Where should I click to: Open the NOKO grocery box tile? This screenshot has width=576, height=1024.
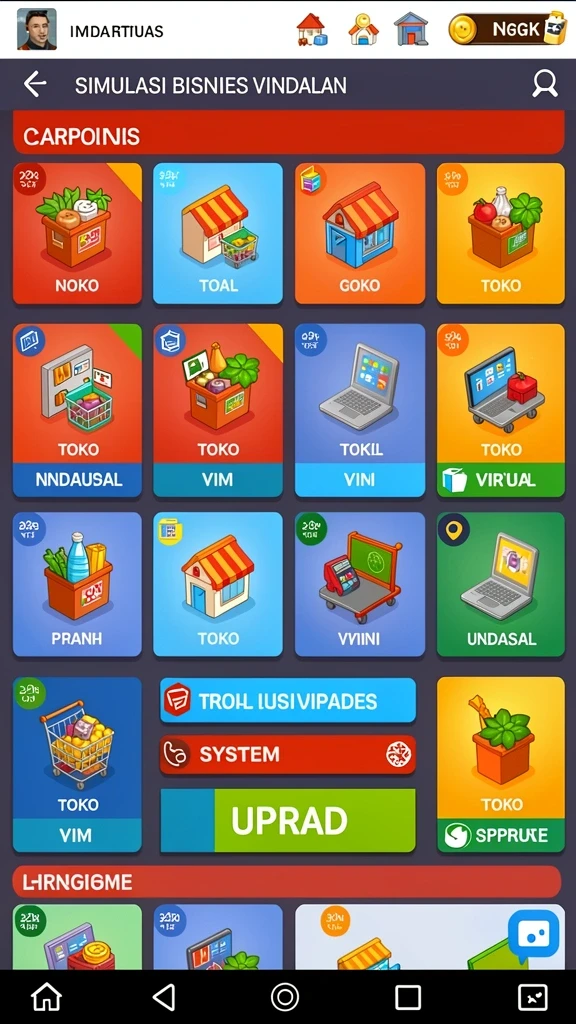(77, 234)
